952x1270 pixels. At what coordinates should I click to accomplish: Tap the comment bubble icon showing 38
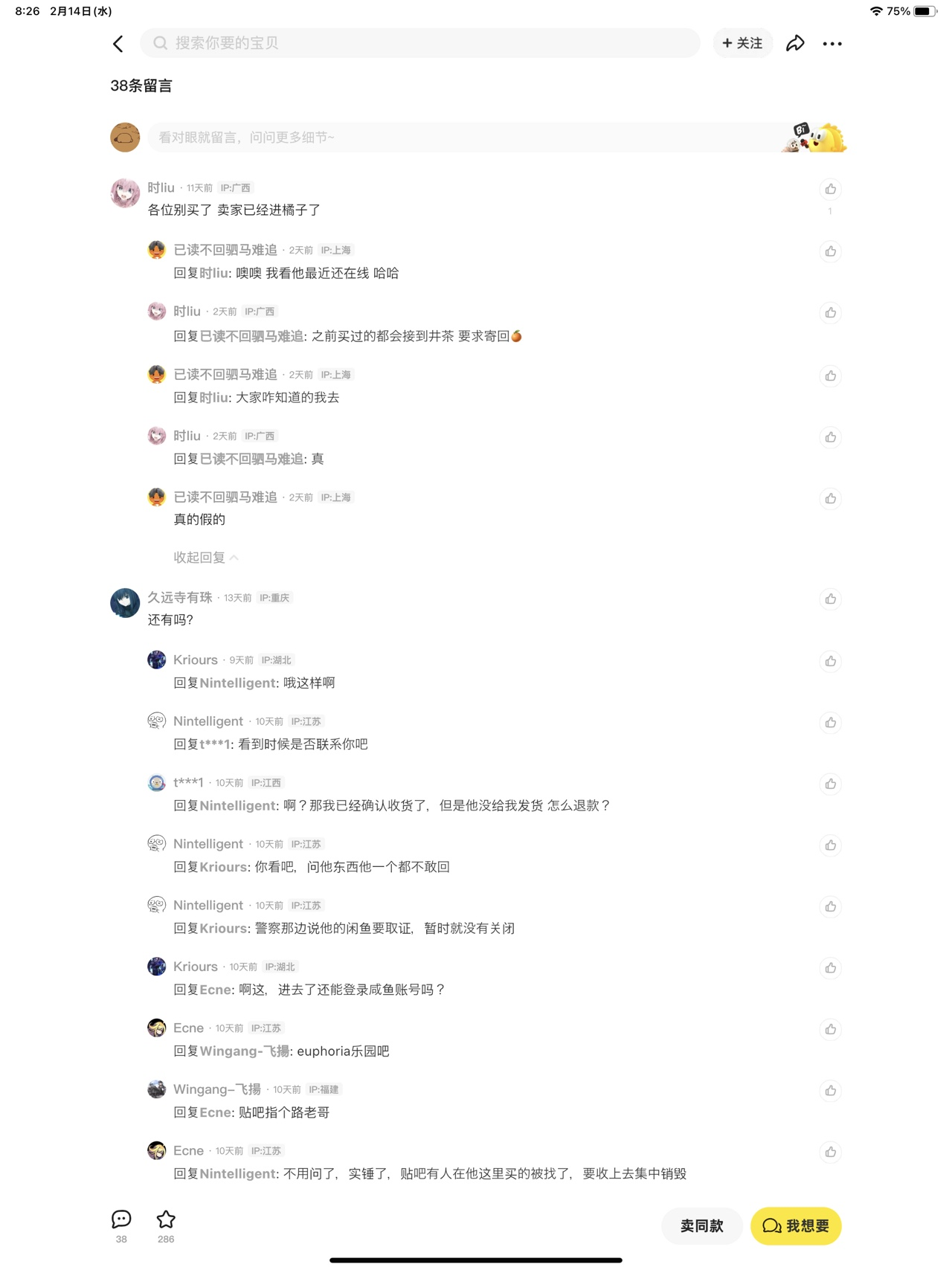point(120,1219)
